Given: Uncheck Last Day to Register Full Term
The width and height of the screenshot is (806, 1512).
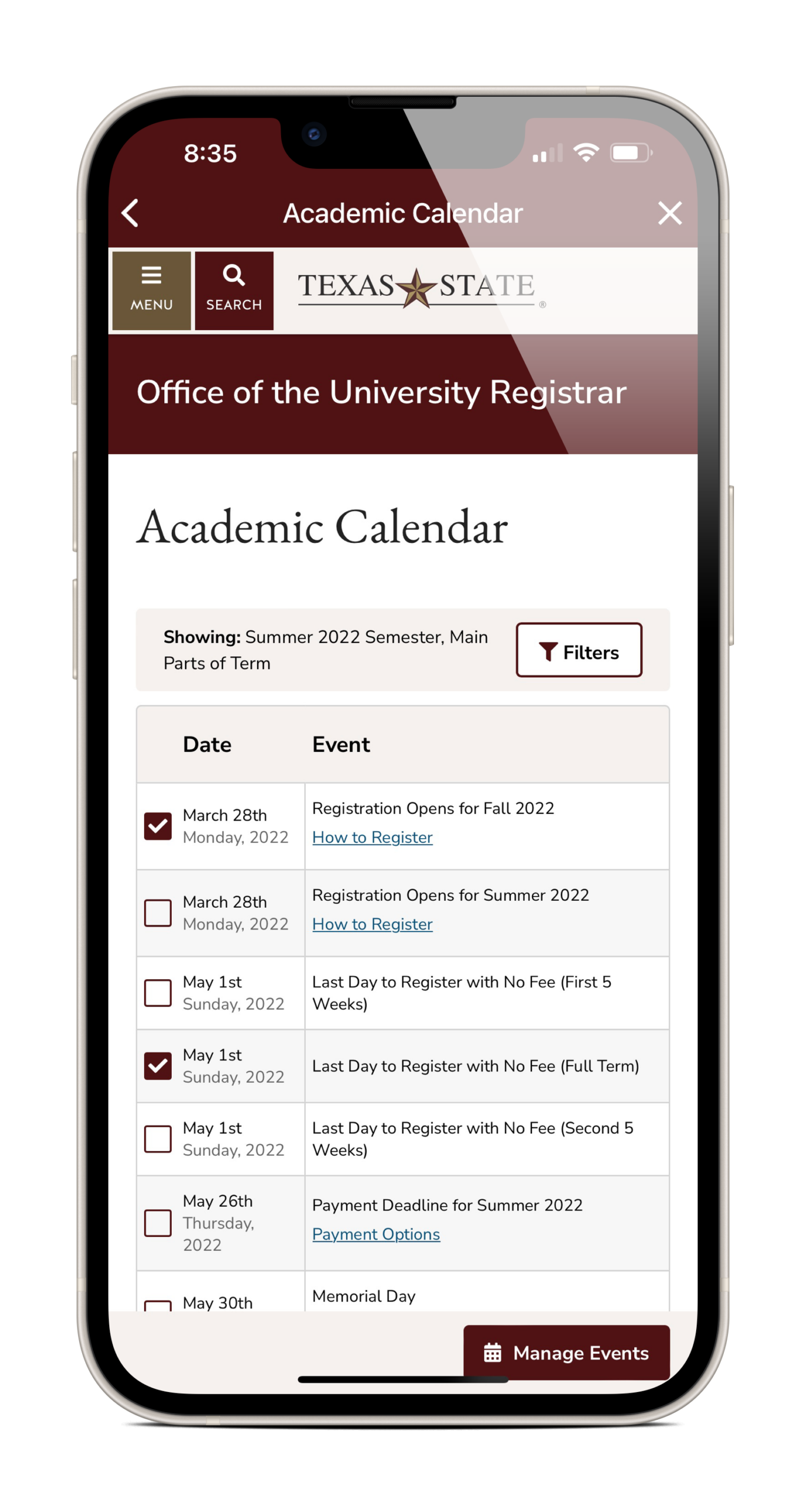Looking at the screenshot, I should pos(158,1066).
